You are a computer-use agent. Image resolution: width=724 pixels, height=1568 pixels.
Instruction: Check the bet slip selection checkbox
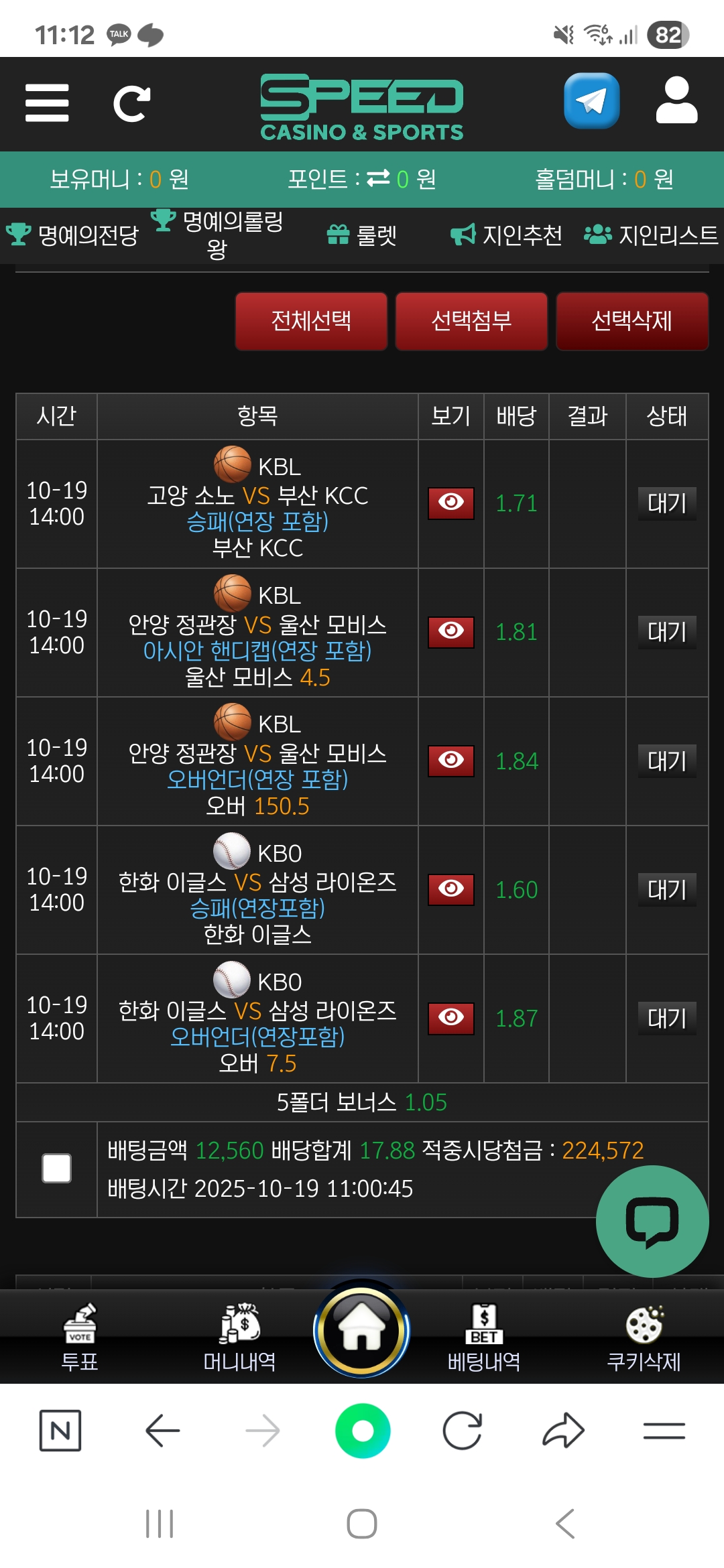coord(57,1168)
